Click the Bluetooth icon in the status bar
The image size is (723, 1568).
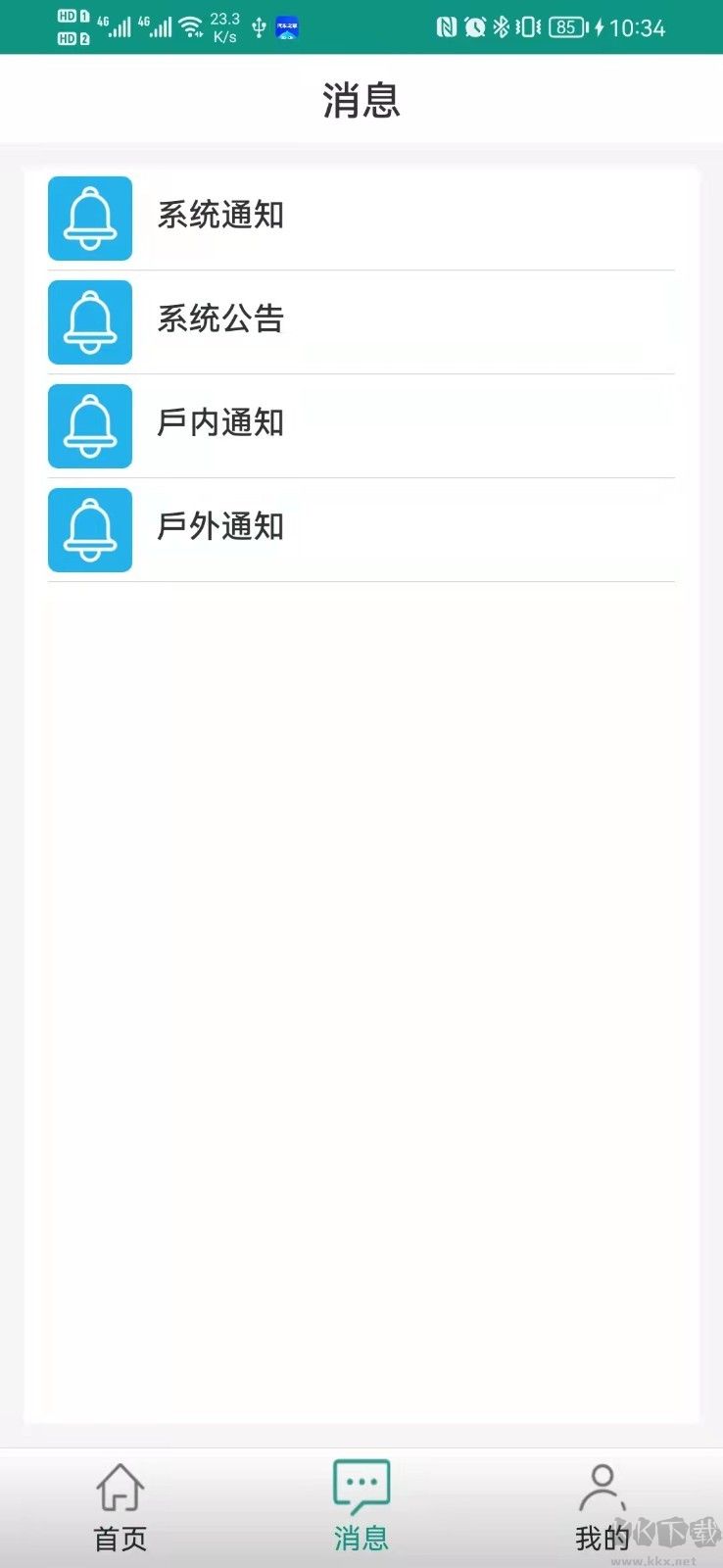(x=503, y=27)
